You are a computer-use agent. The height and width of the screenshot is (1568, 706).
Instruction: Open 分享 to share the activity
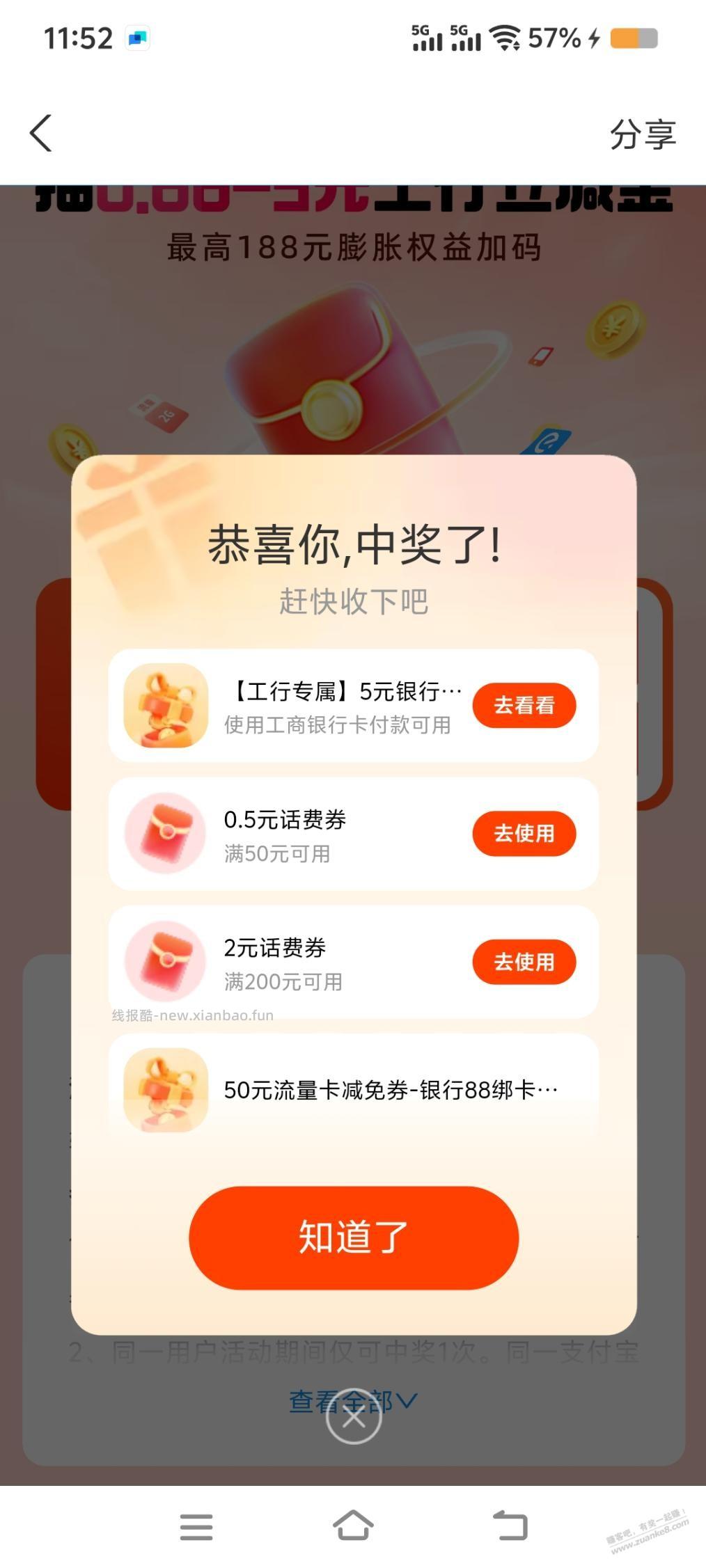point(642,133)
